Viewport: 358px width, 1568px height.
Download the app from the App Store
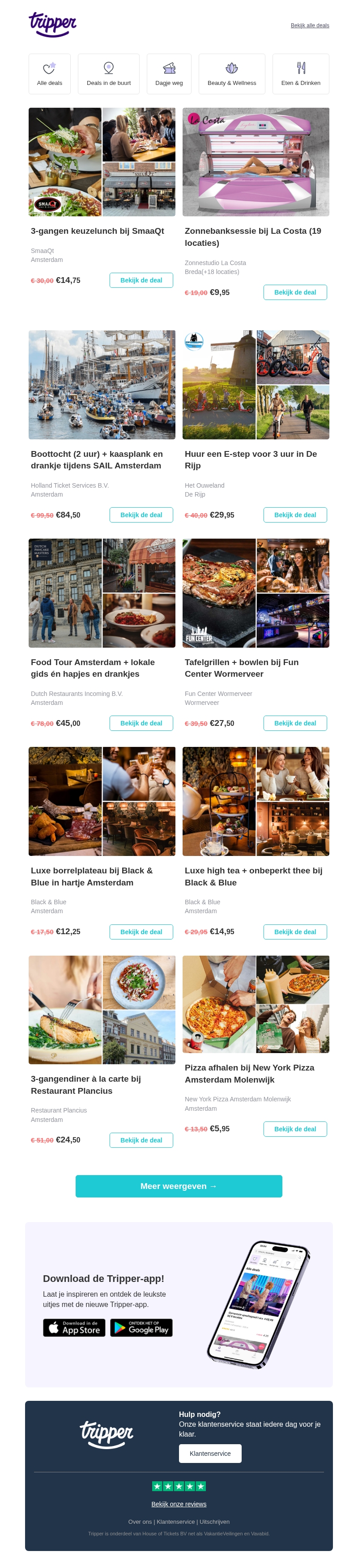[74, 1328]
